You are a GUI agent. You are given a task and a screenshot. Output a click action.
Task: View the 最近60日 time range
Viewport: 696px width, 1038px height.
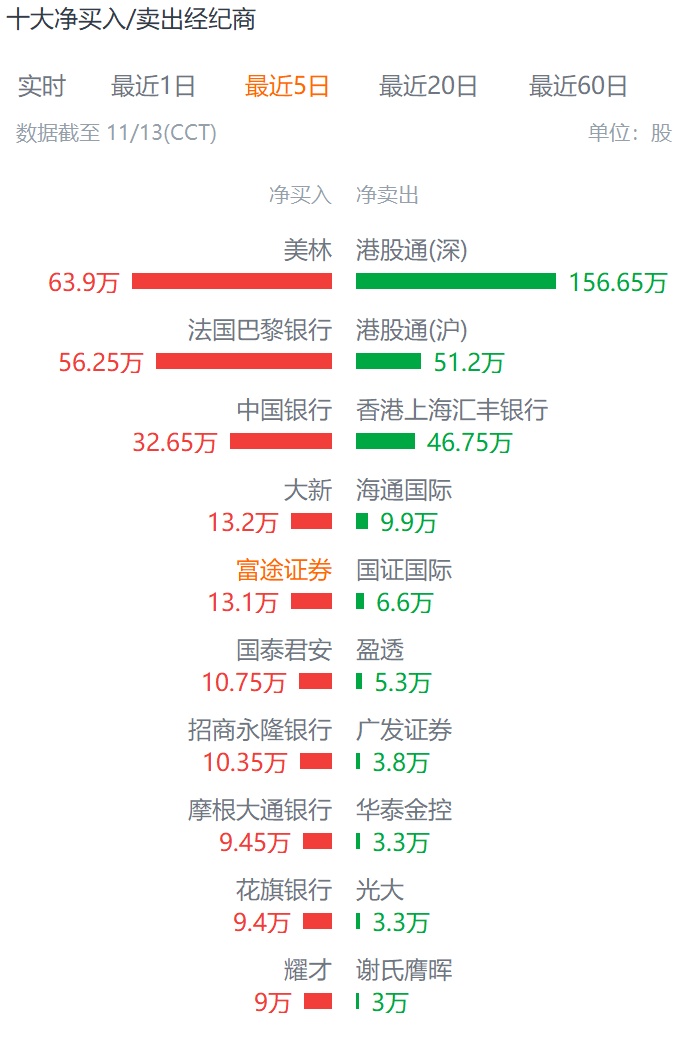(578, 86)
